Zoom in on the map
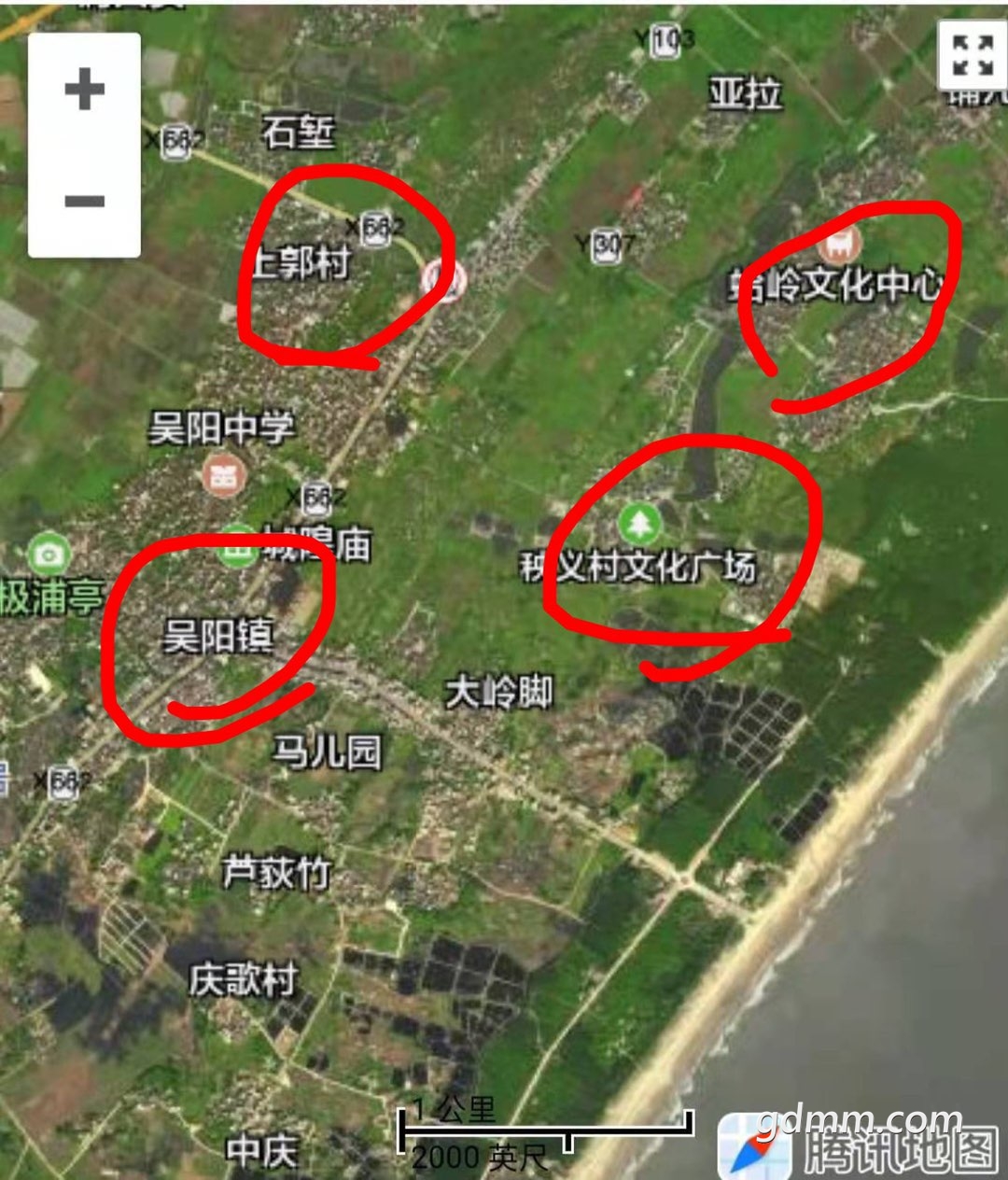The width and height of the screenshot is (1008, 1180). pyautogui.click(x=84, y=90)
